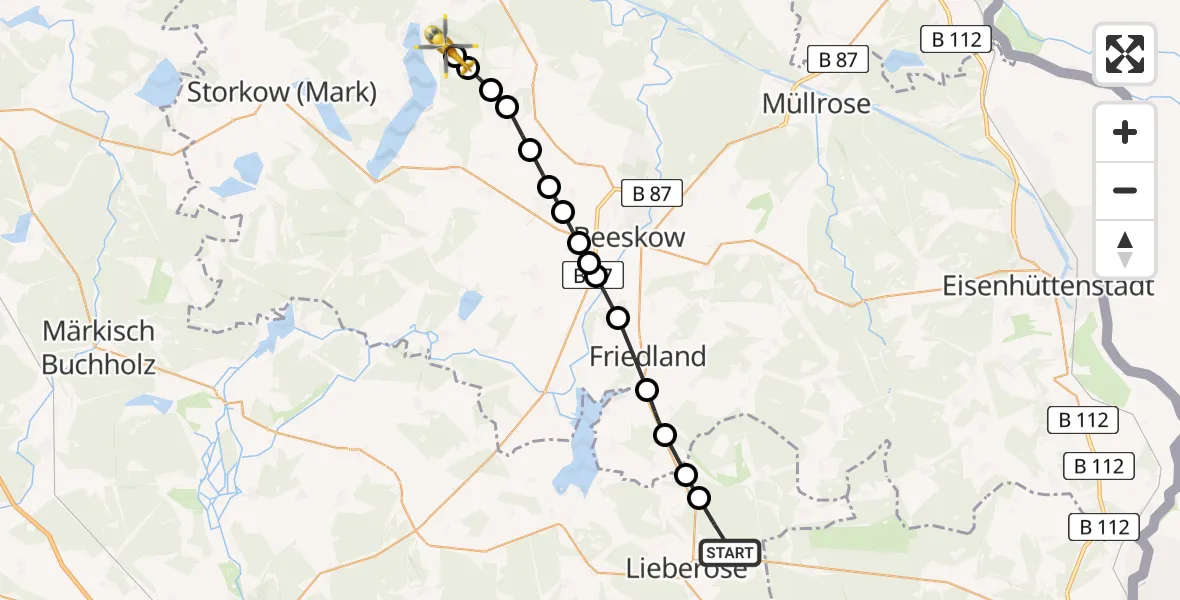
Task: Zoom in on the map
Action: pos(1125,132)
